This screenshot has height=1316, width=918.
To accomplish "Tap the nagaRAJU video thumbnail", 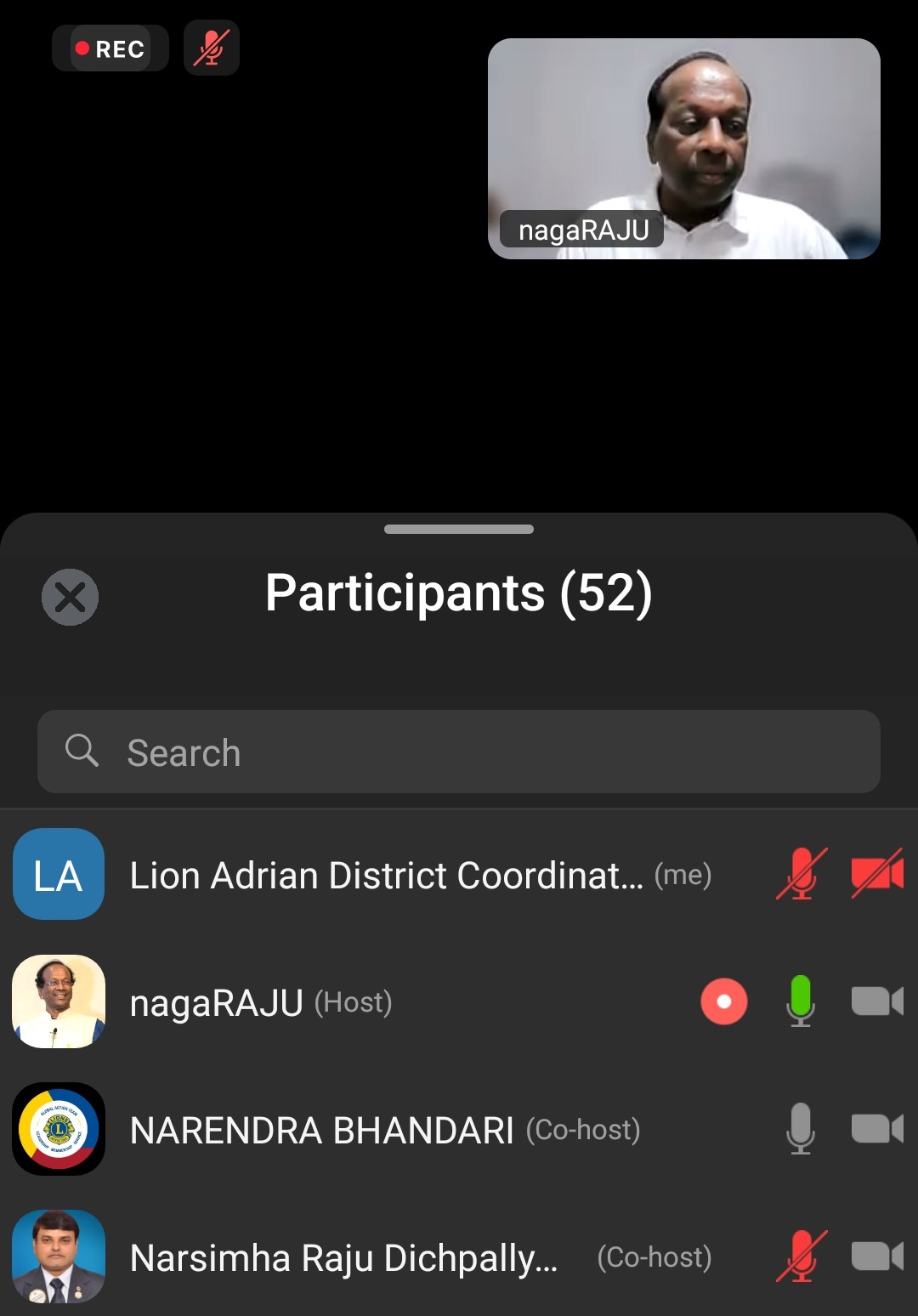I will tap(683, 149).
